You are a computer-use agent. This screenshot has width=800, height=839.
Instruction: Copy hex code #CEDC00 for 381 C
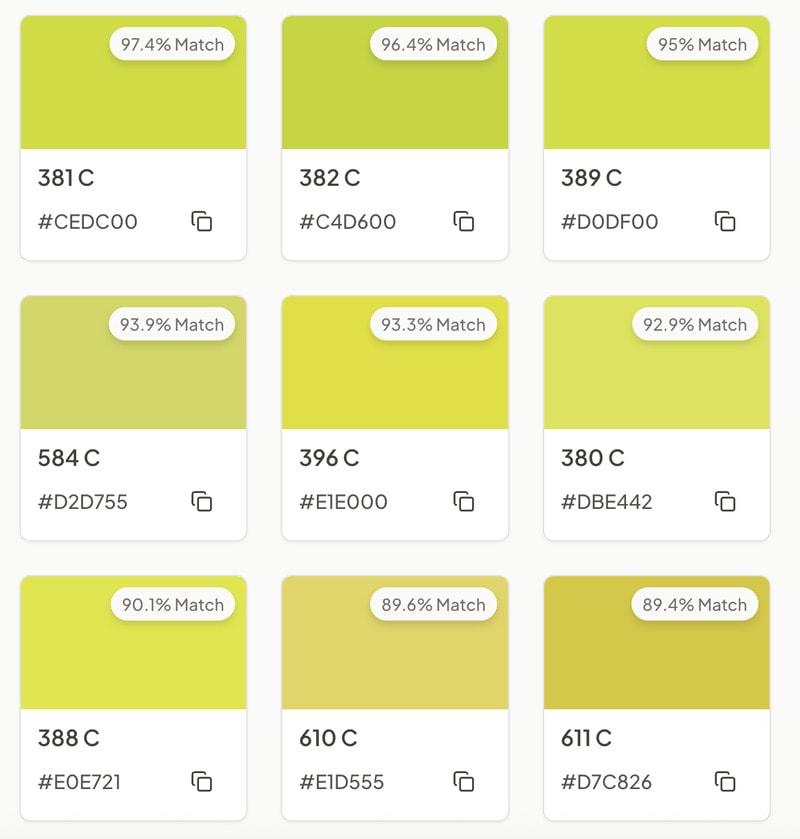202,221
